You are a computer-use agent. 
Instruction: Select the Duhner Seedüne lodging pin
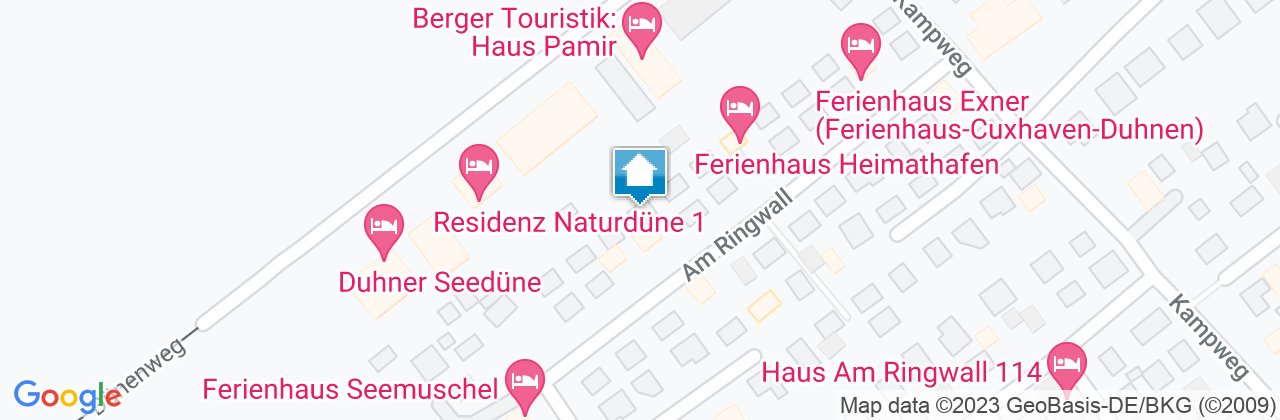tap(383, 227)
